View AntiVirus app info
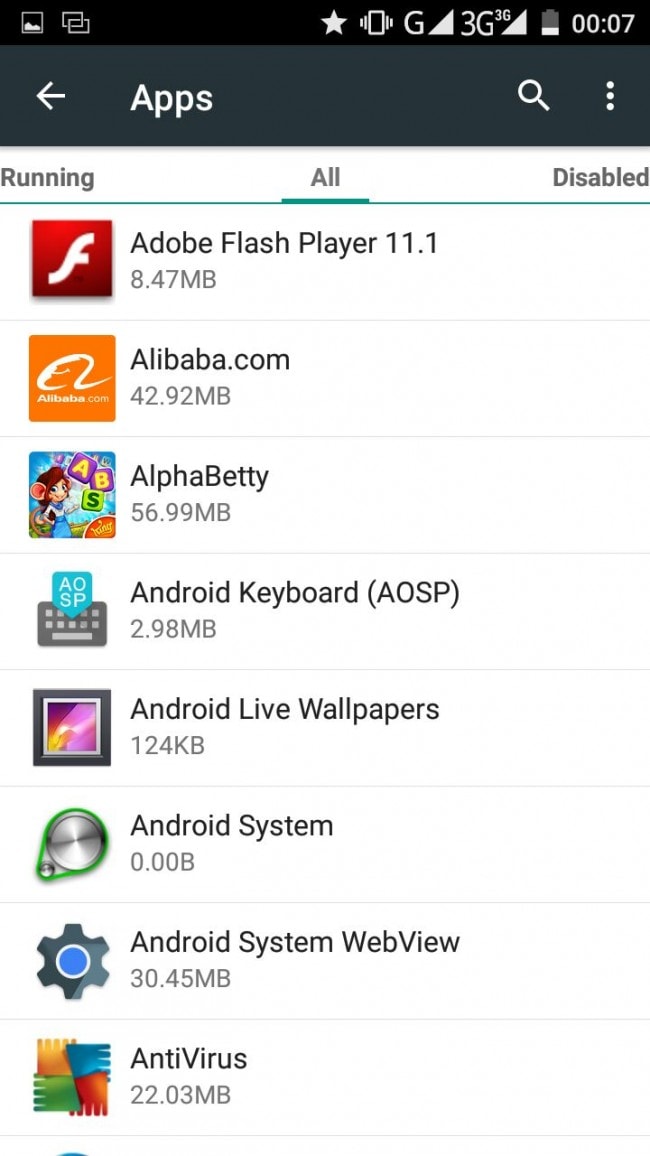 tap(325, 1077)
